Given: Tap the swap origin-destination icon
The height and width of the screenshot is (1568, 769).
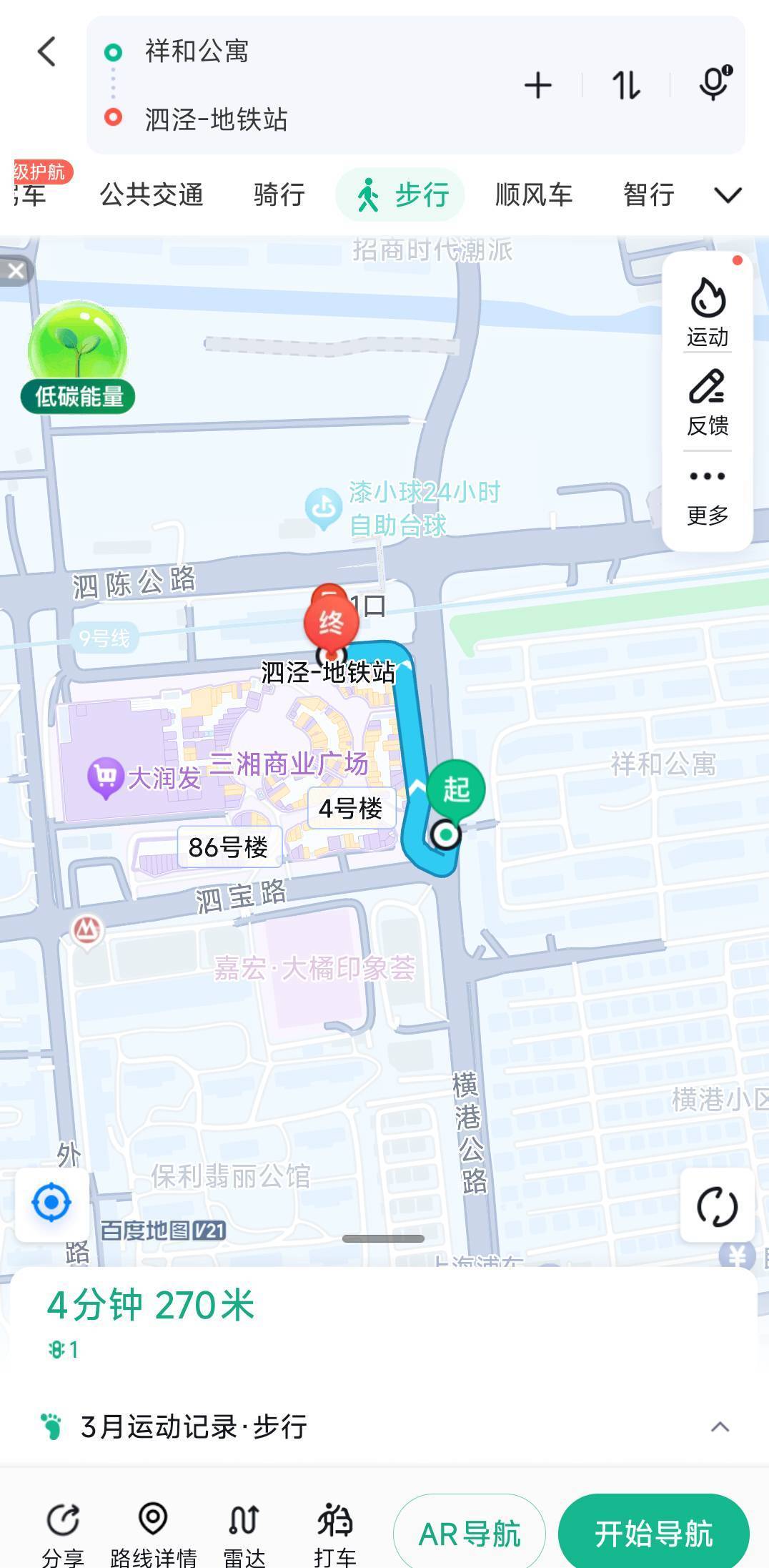Looking at the screenshot, I should coord(625,84).
